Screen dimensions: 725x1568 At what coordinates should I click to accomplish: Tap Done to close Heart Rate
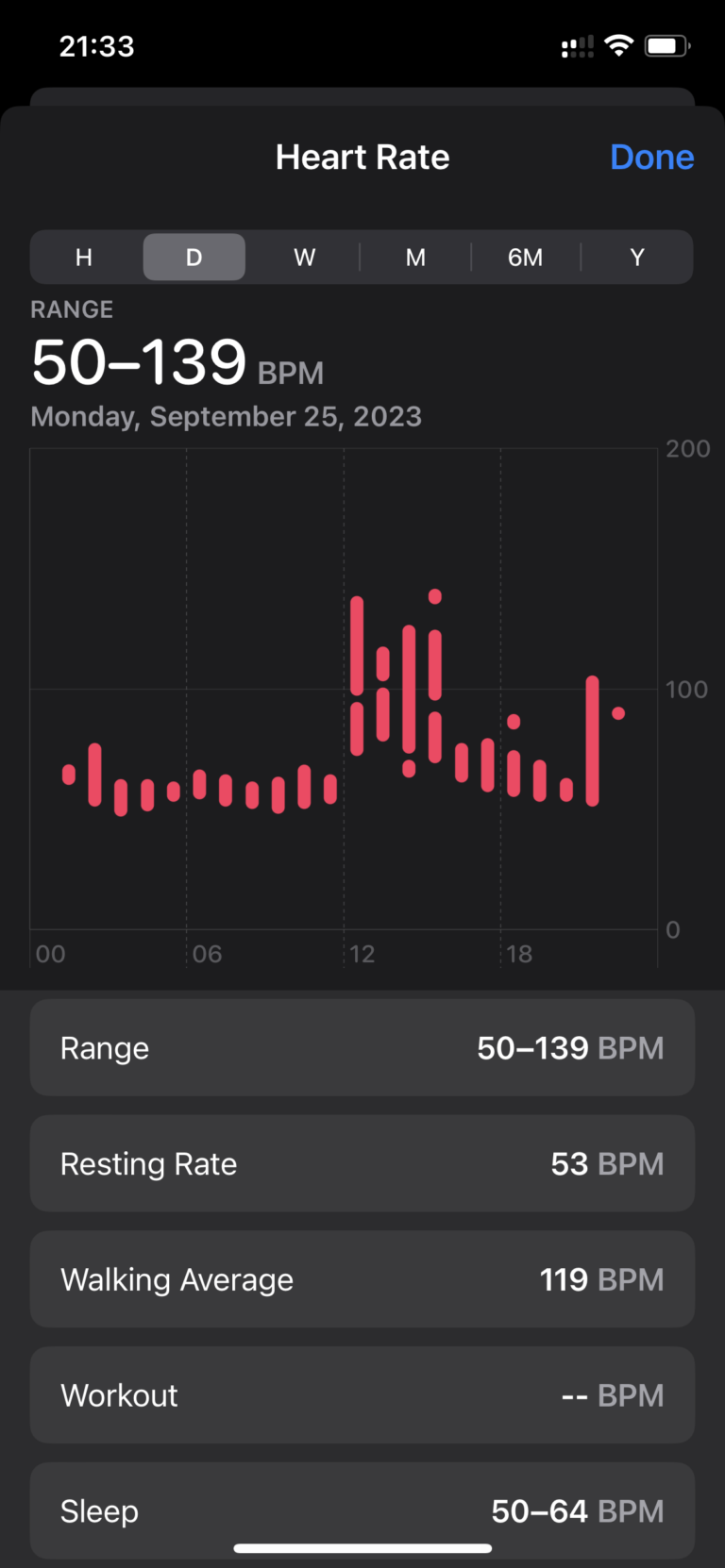[651, 157]
